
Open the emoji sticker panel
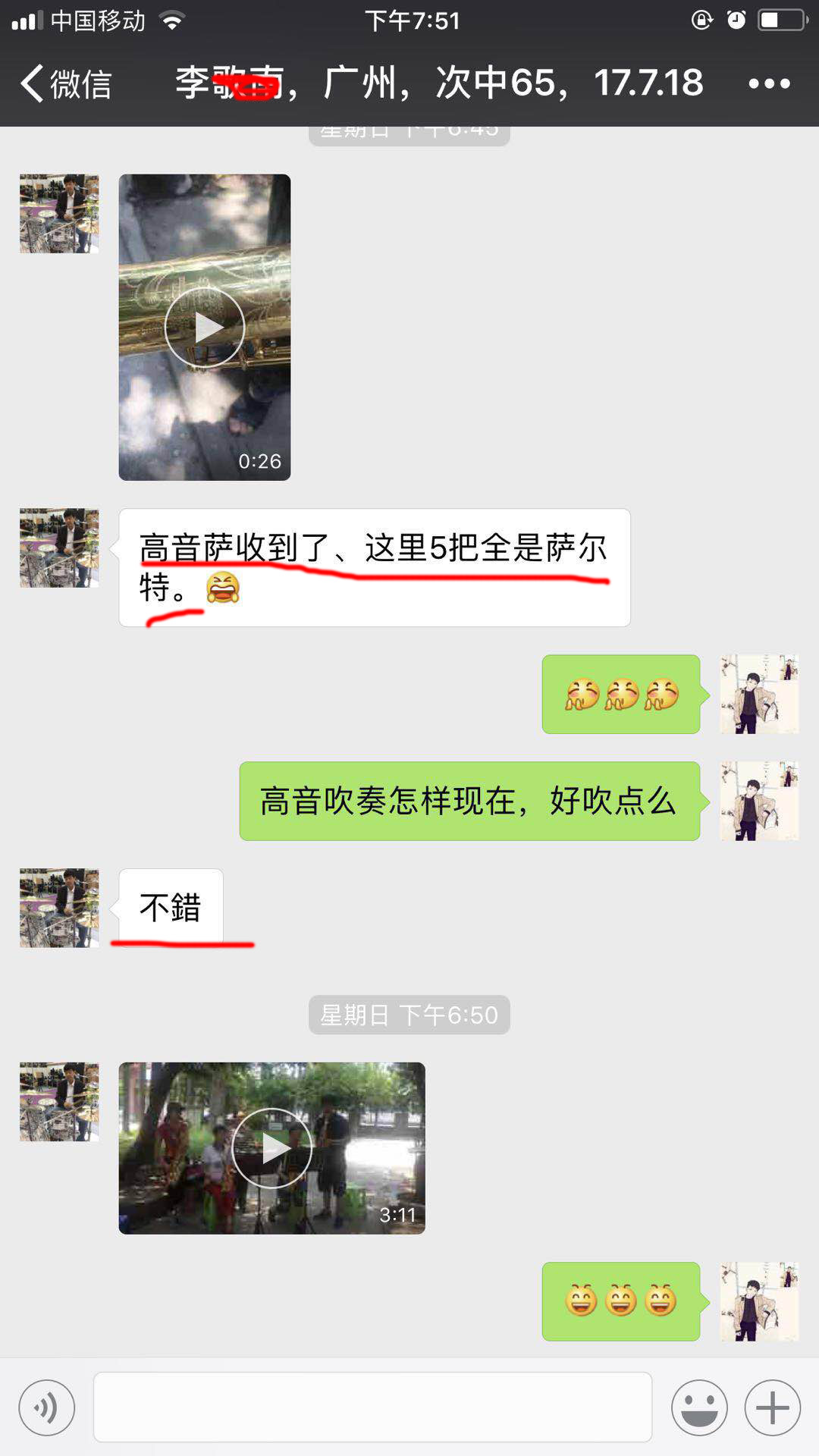699,1407
